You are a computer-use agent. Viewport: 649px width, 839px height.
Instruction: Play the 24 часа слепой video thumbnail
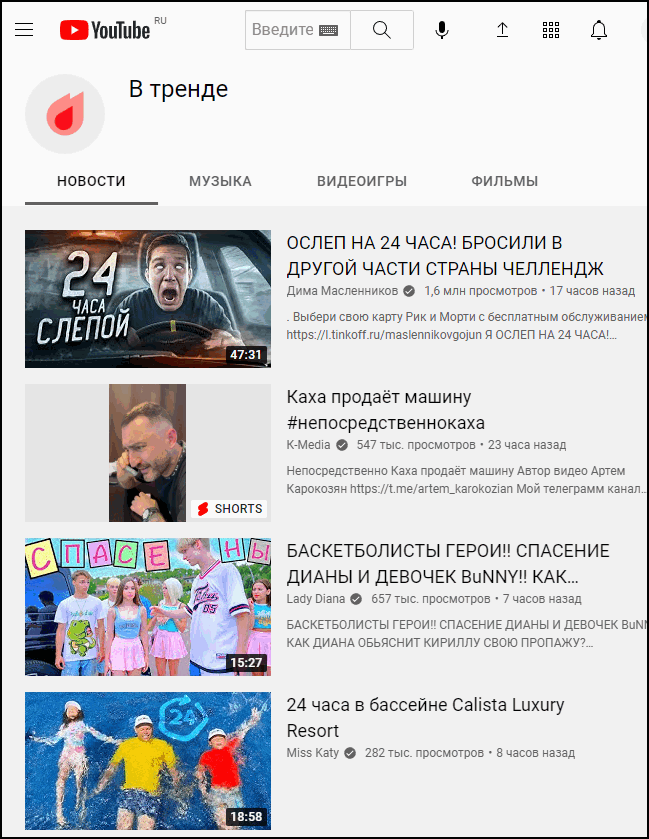tap(148, 299)
